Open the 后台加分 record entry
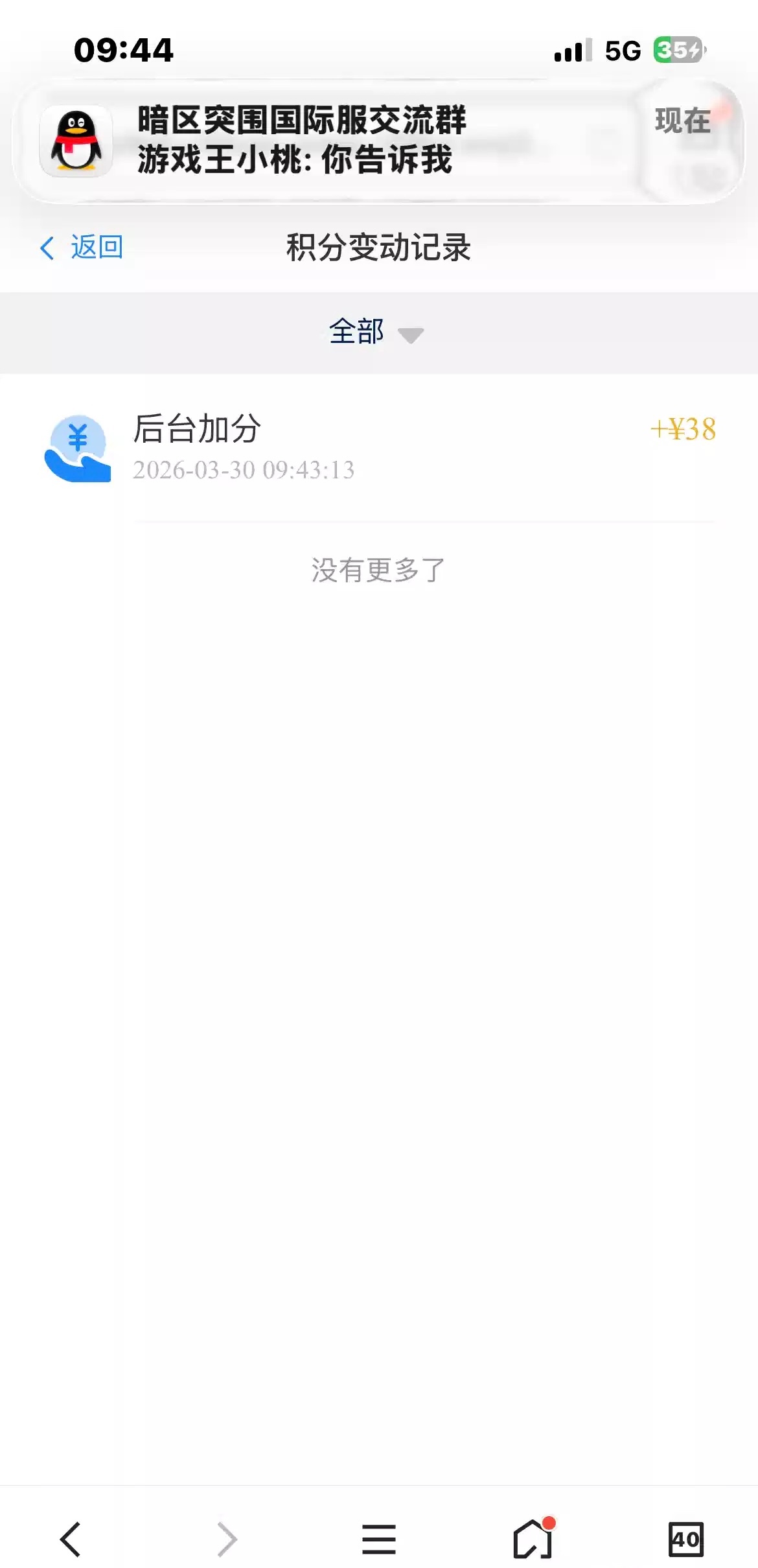 [x=379, y=447]
